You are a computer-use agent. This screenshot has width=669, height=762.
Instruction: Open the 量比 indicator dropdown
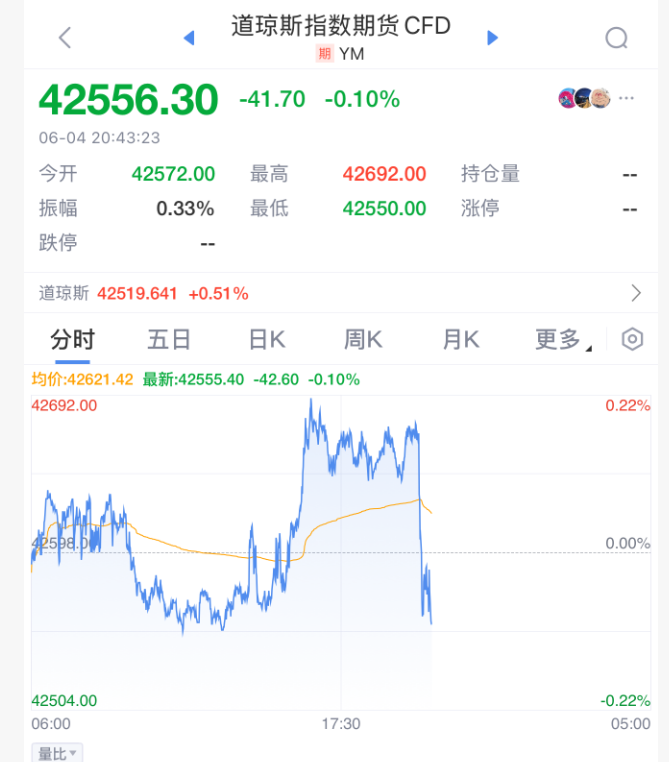tap(59, 752)
